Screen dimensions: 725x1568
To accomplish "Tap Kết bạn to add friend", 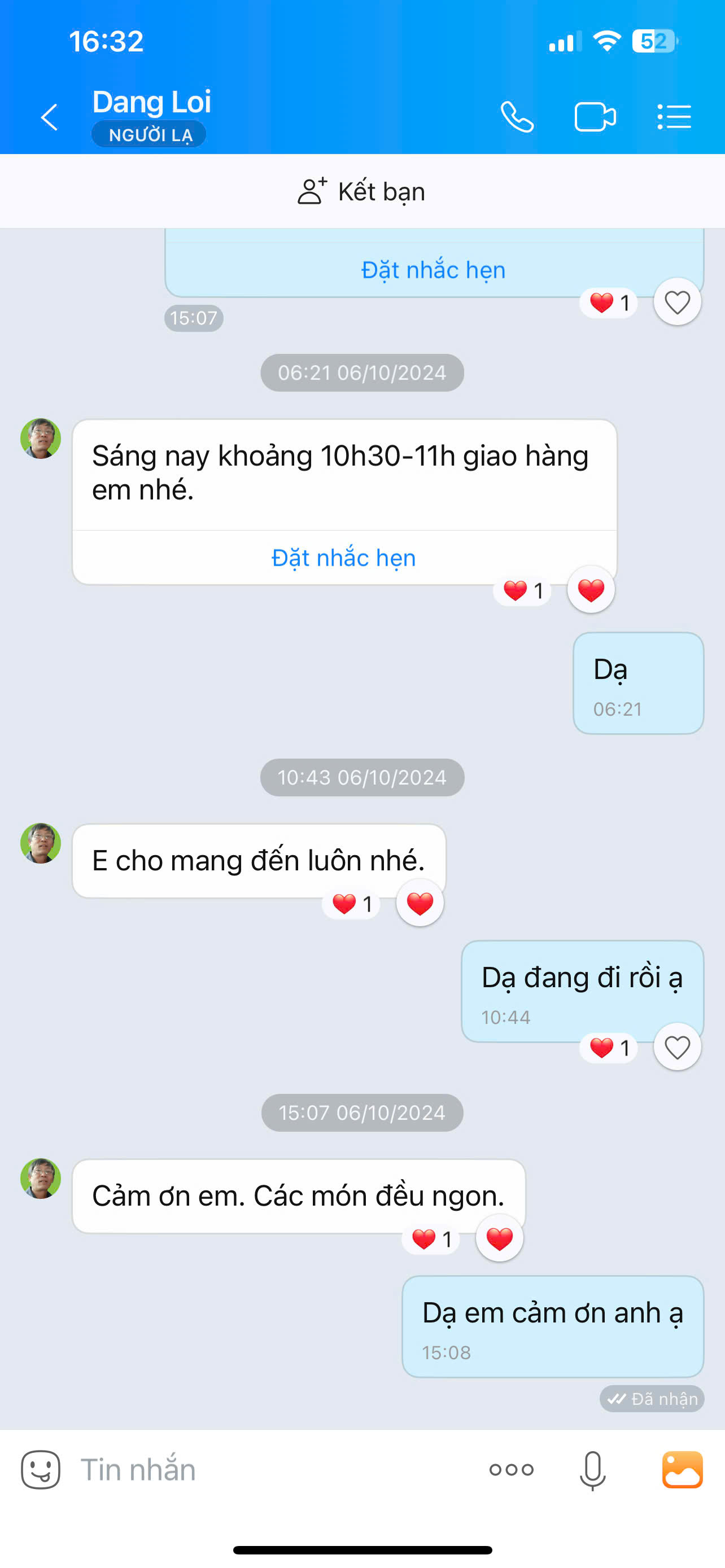I will [x=362, y=192].
